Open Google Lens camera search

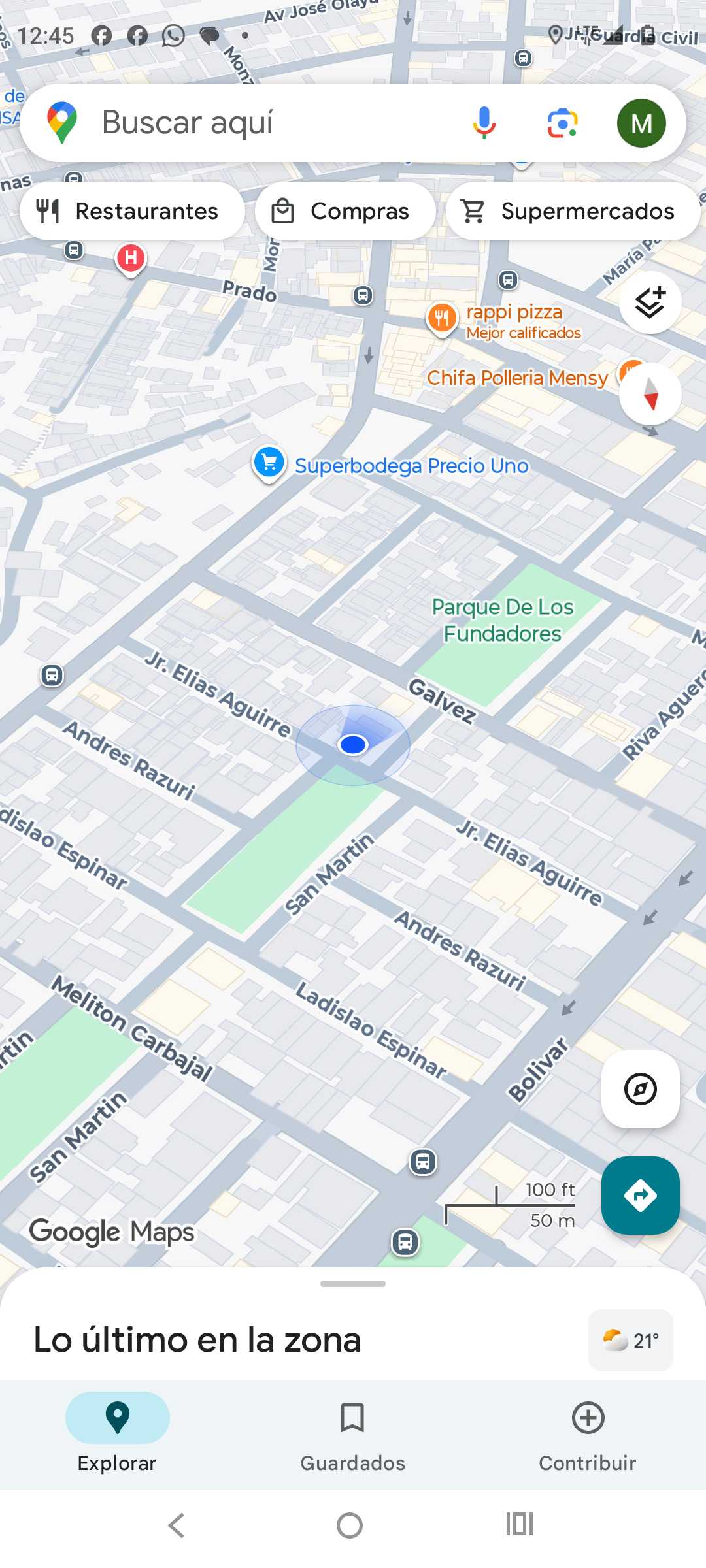pos(562,123)
